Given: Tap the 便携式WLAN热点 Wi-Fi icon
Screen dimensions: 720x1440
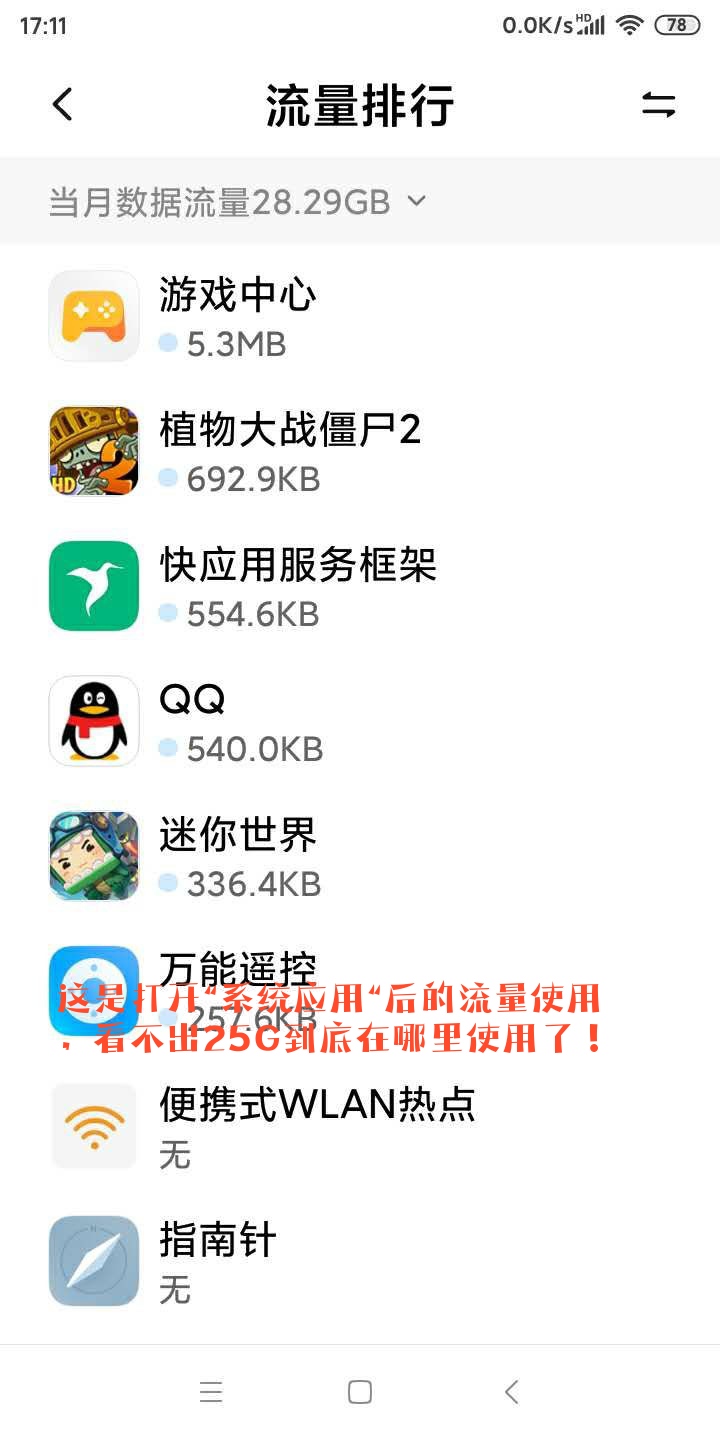Looking at the screenshot, I should point(93,1126).
